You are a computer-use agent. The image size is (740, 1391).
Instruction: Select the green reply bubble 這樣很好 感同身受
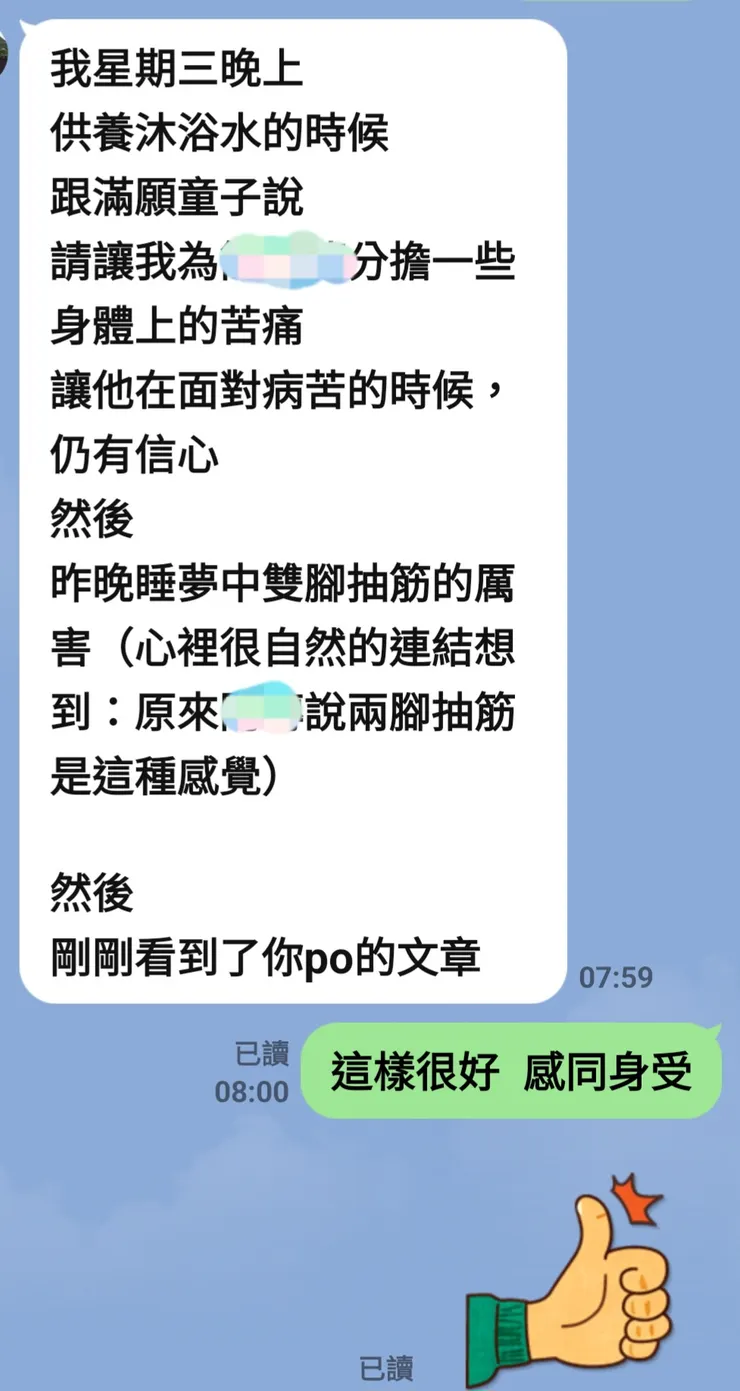(512, 1070)
